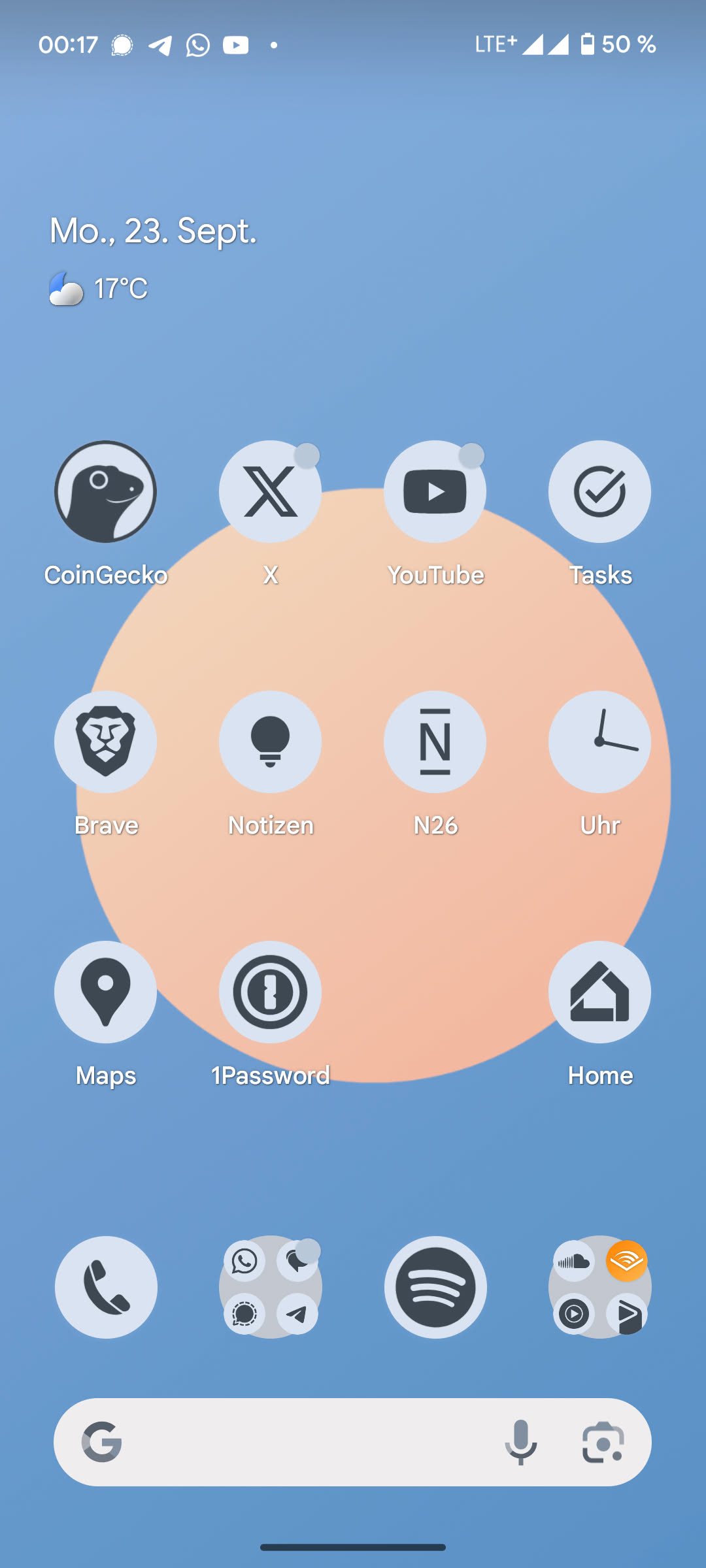Tap the Google search bar
This screenshot has height=1568, width=706.
(301, 1443)
